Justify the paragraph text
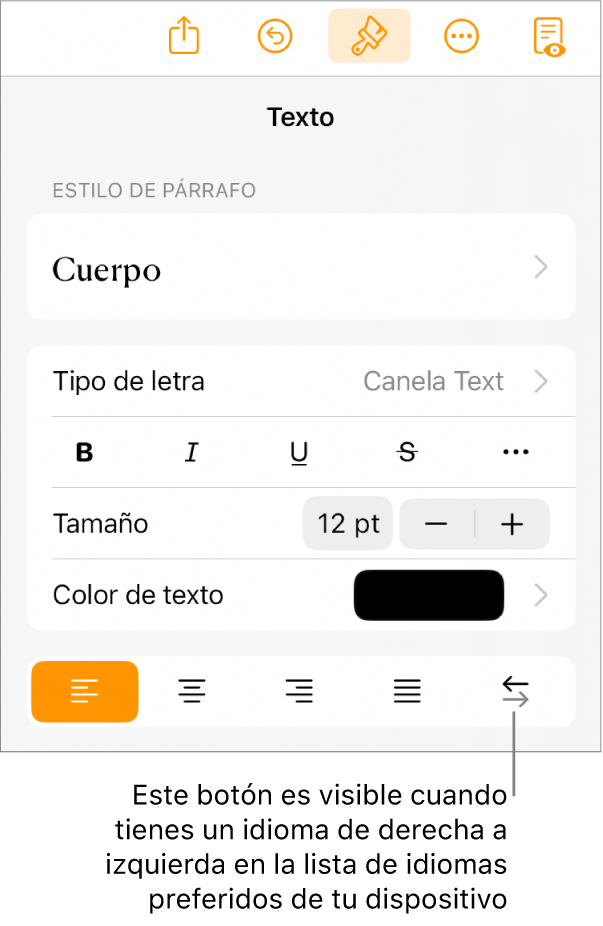The height and width of the screenshot is (926, 603). point(407,691)
